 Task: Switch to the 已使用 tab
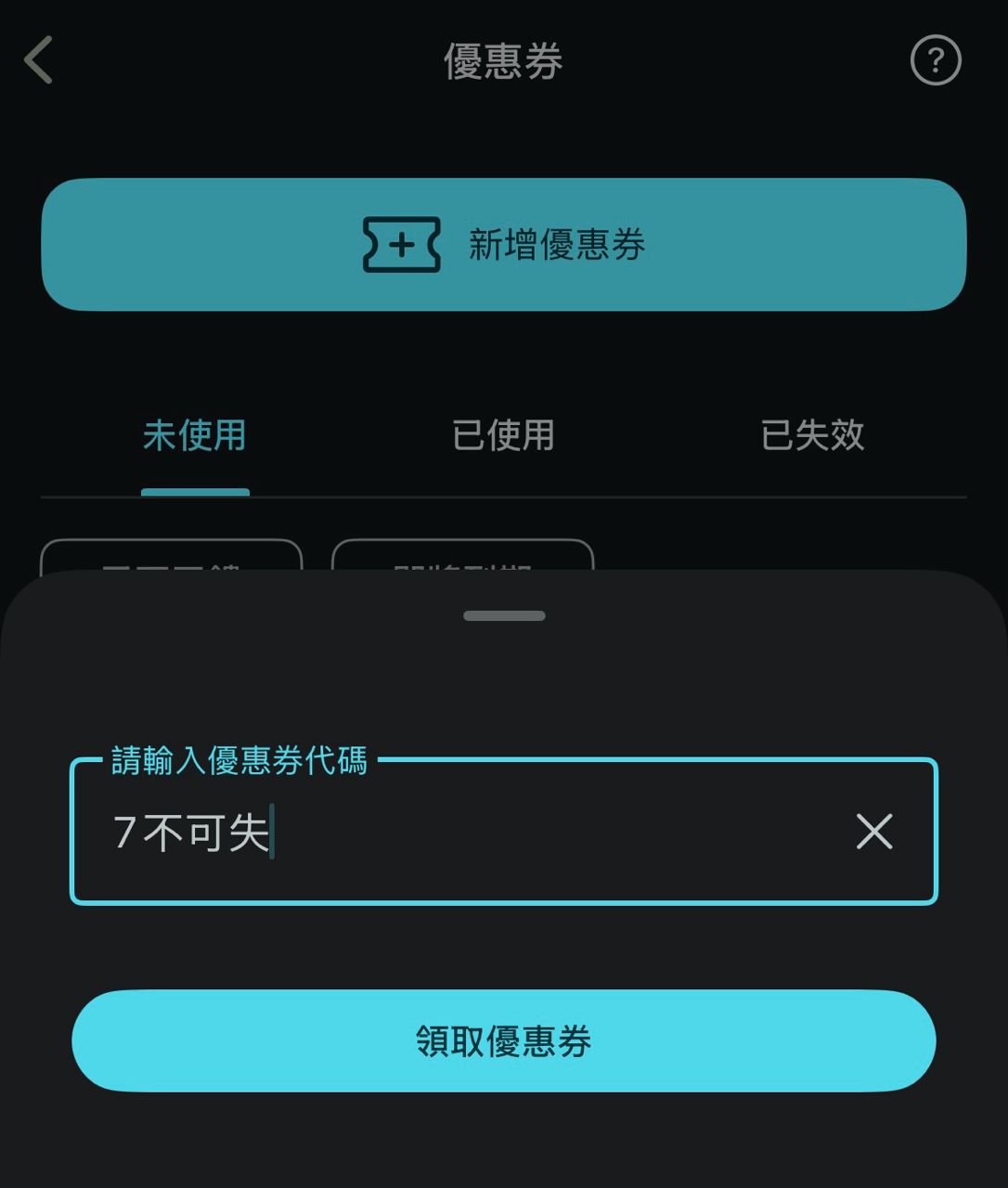point(503,435)
